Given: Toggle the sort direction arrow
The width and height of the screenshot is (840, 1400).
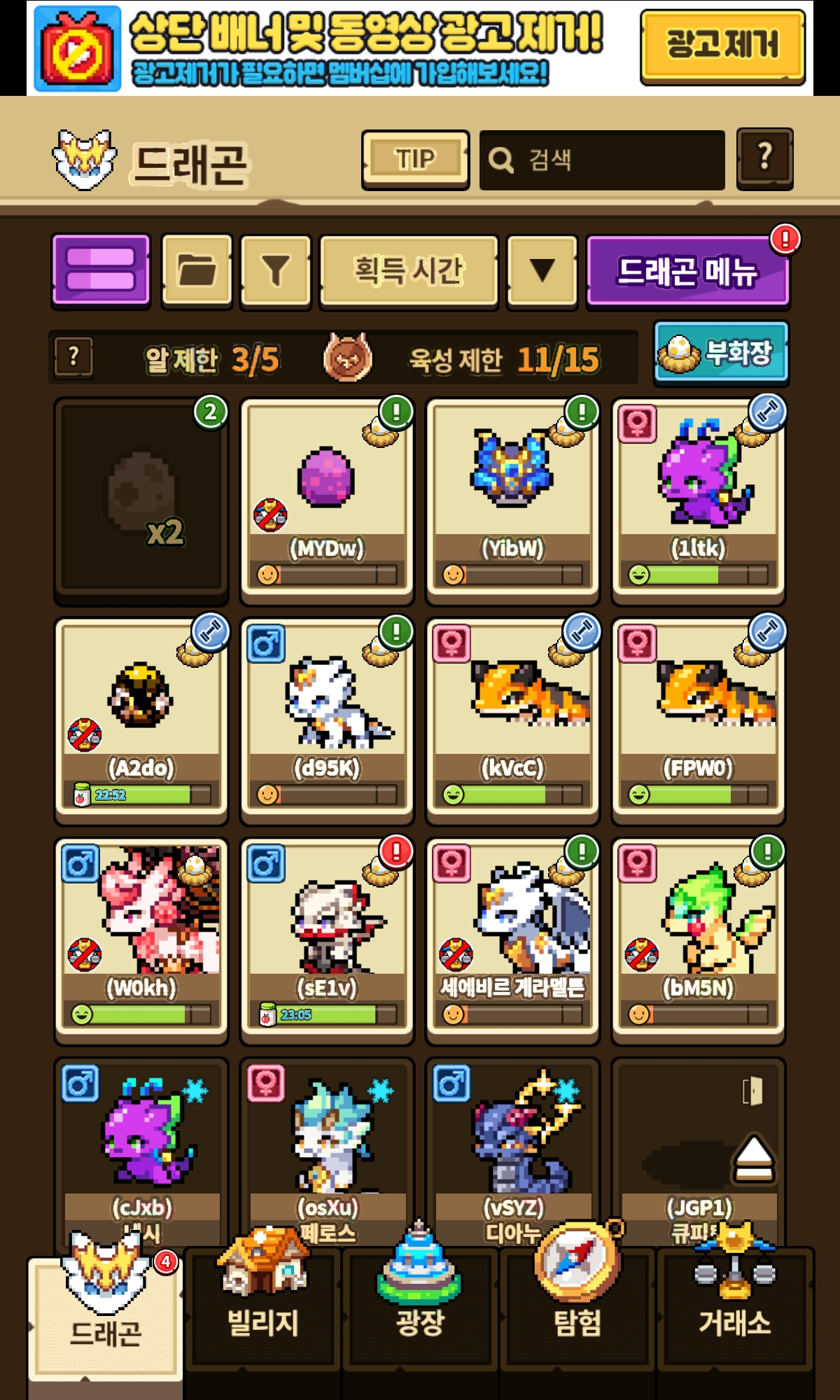Looking at the screenshot, I should [542, 272].
